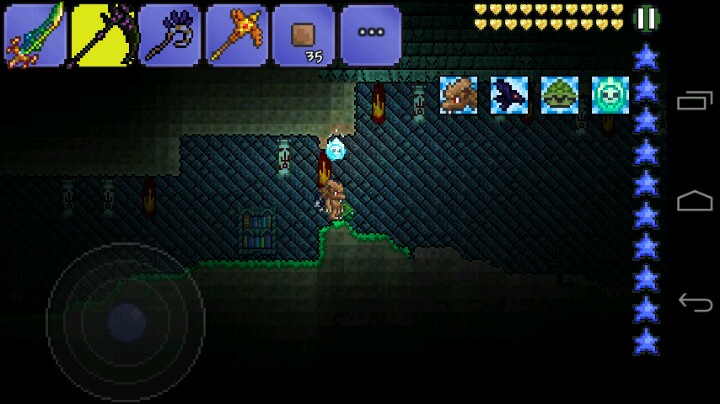720x404 pixels.
Task: Select the orange hammer slot
Action: (x=236, y=35)
